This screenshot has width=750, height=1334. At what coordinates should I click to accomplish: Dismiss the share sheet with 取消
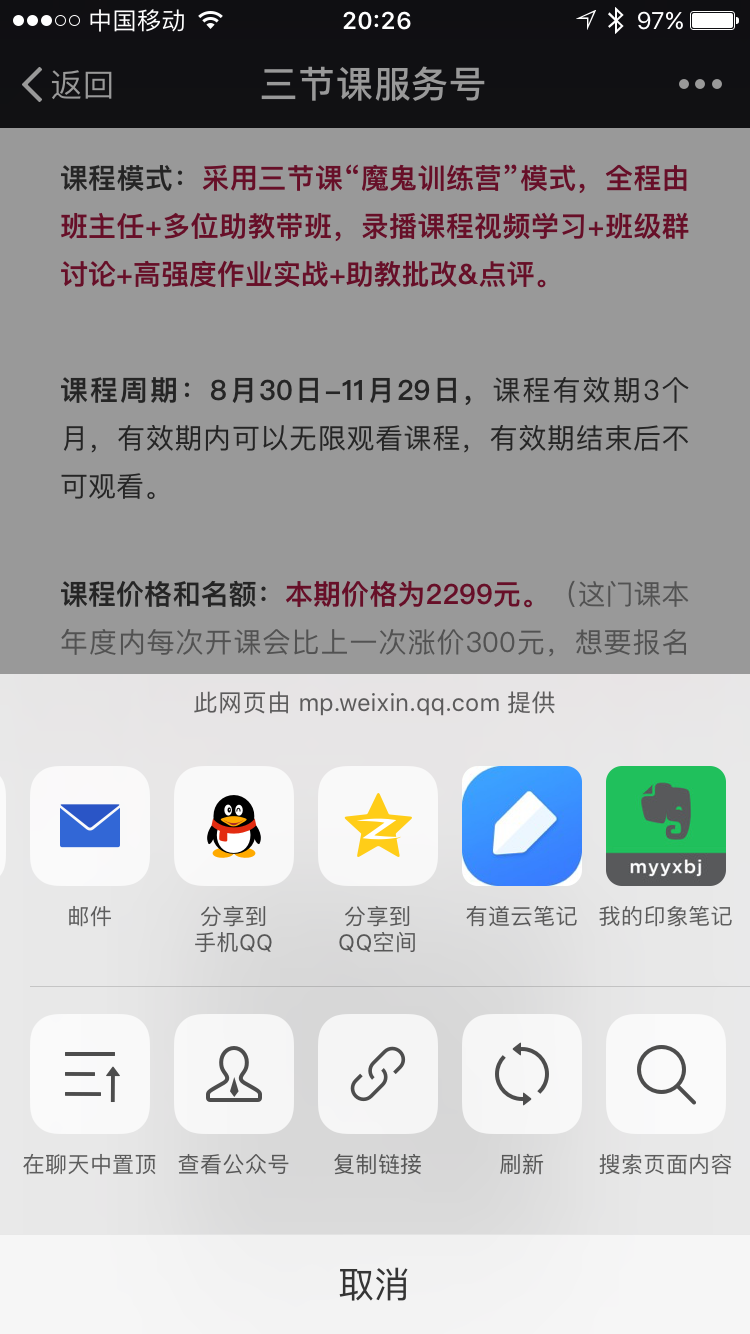375,1284
